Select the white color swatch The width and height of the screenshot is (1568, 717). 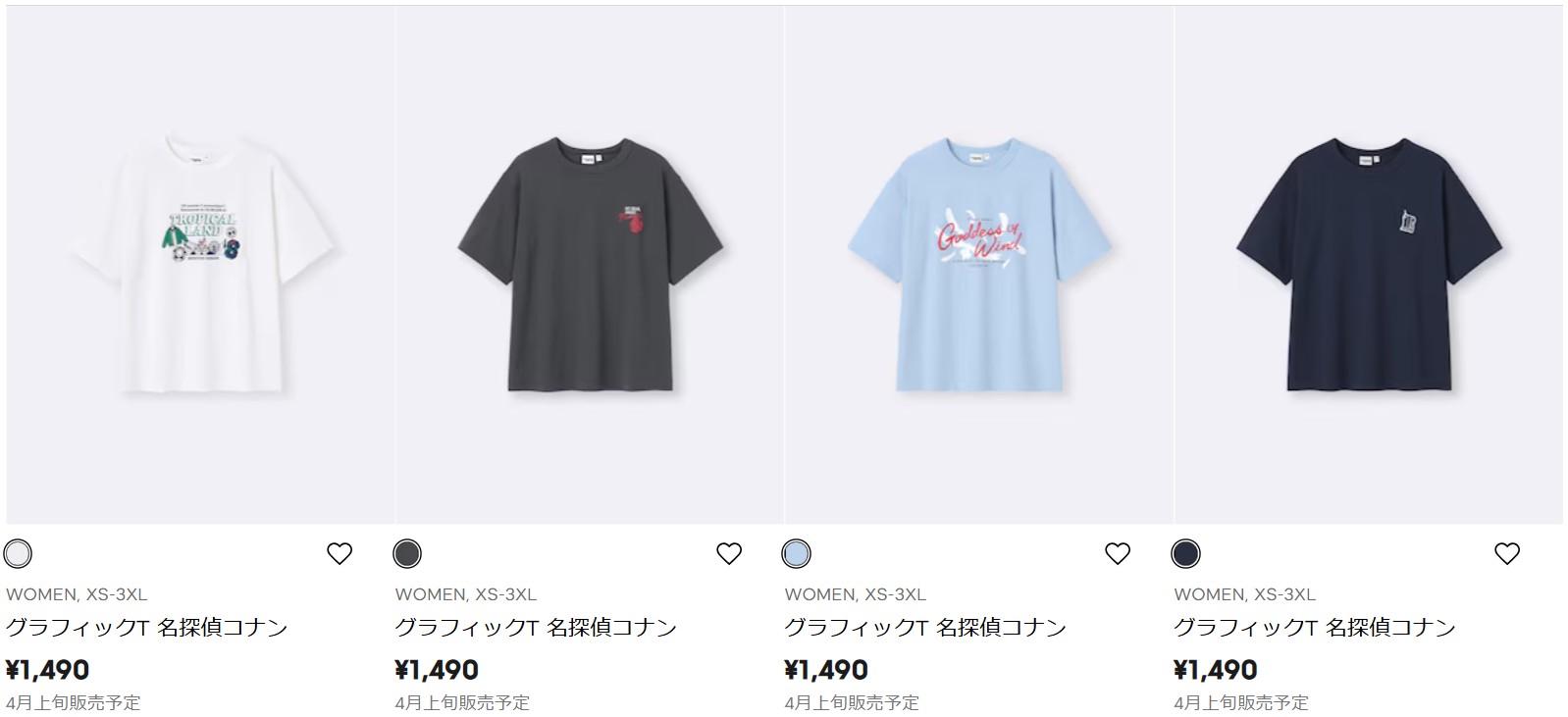coord(19,554)
